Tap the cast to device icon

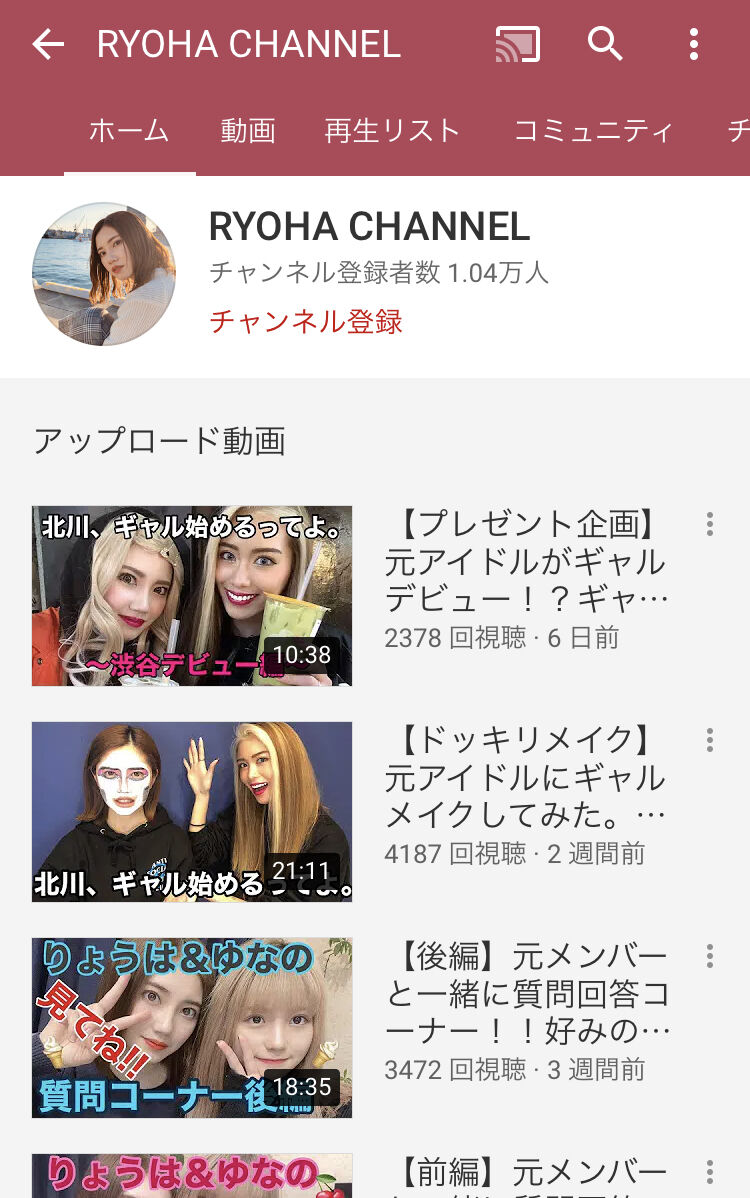point(517,44)
